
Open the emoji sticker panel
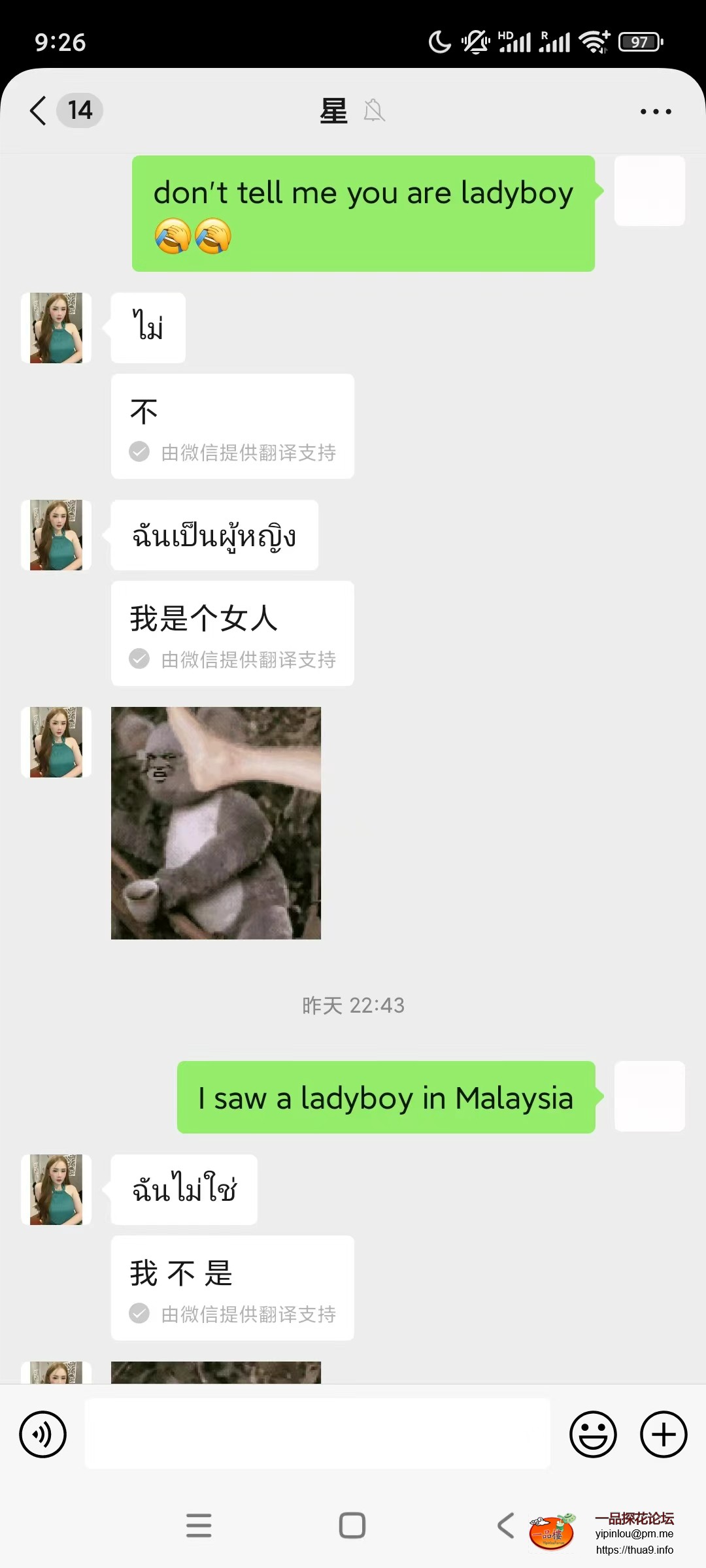(593, 1434)
